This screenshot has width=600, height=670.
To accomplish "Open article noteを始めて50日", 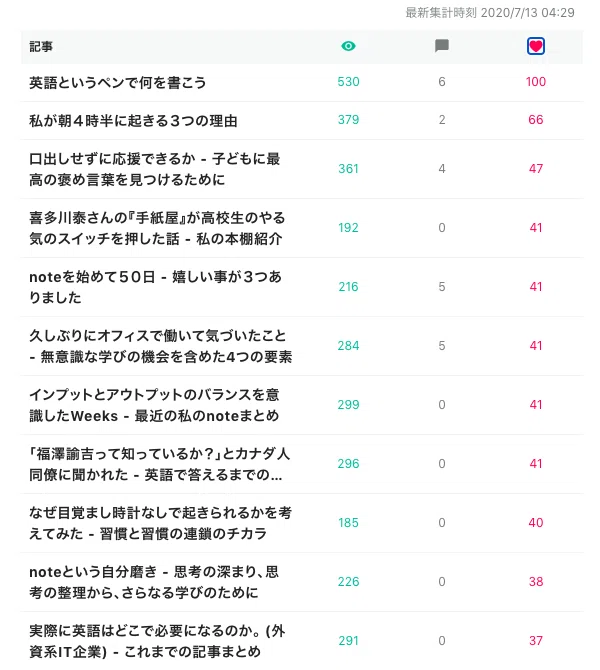I will tap(155, 287).
